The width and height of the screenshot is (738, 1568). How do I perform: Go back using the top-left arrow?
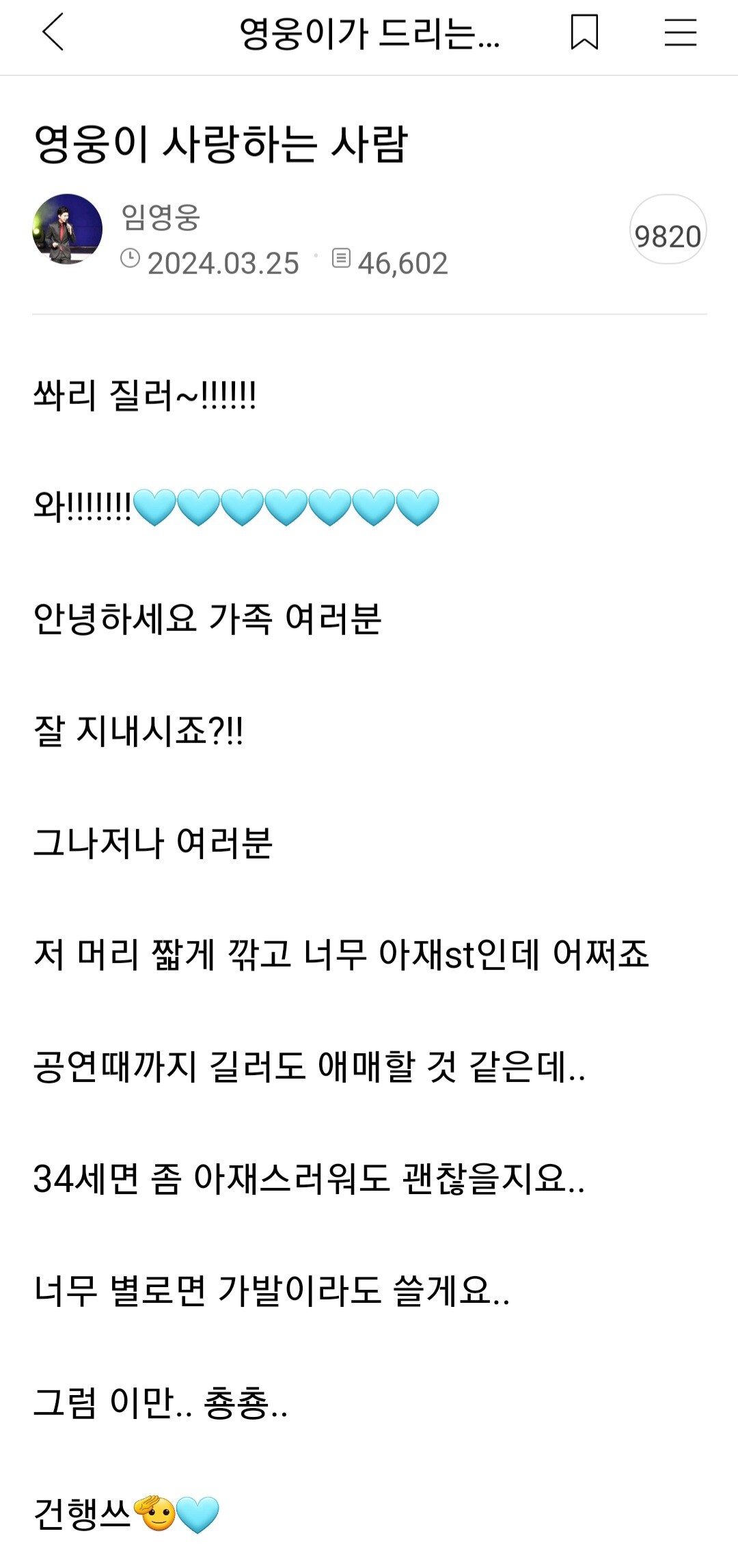53,32
